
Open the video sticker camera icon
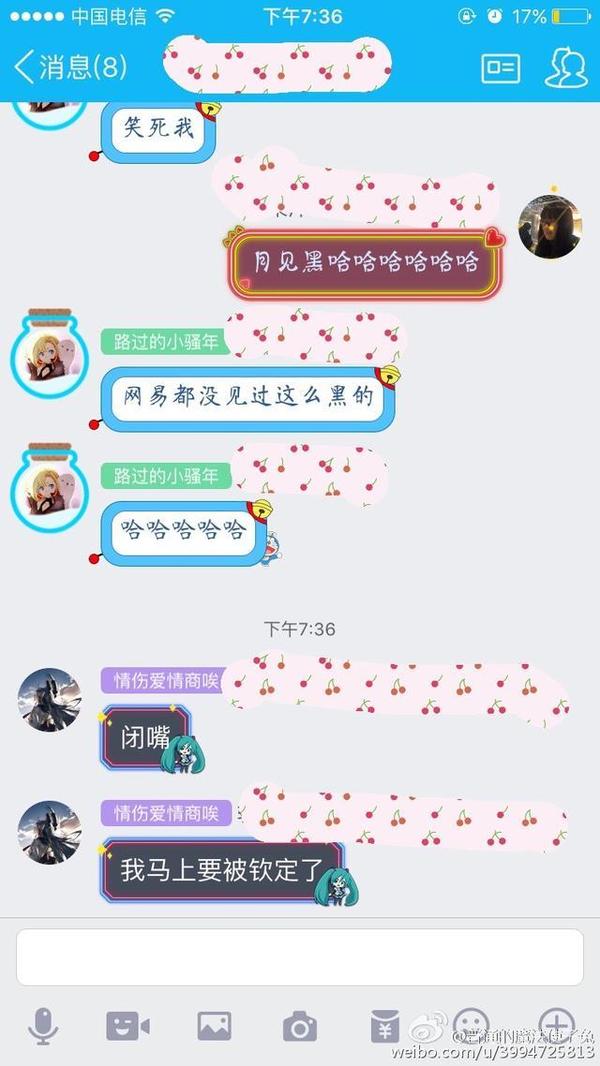pos(128,1026)
